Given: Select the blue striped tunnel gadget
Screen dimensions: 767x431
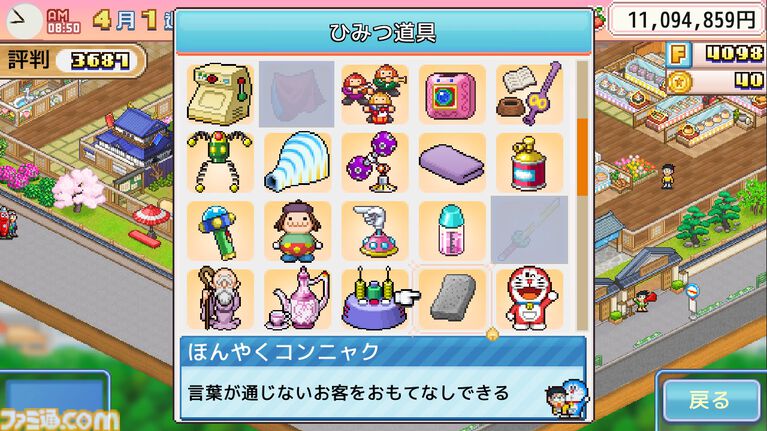Looking at the screenshot, I should pos(297,162).
